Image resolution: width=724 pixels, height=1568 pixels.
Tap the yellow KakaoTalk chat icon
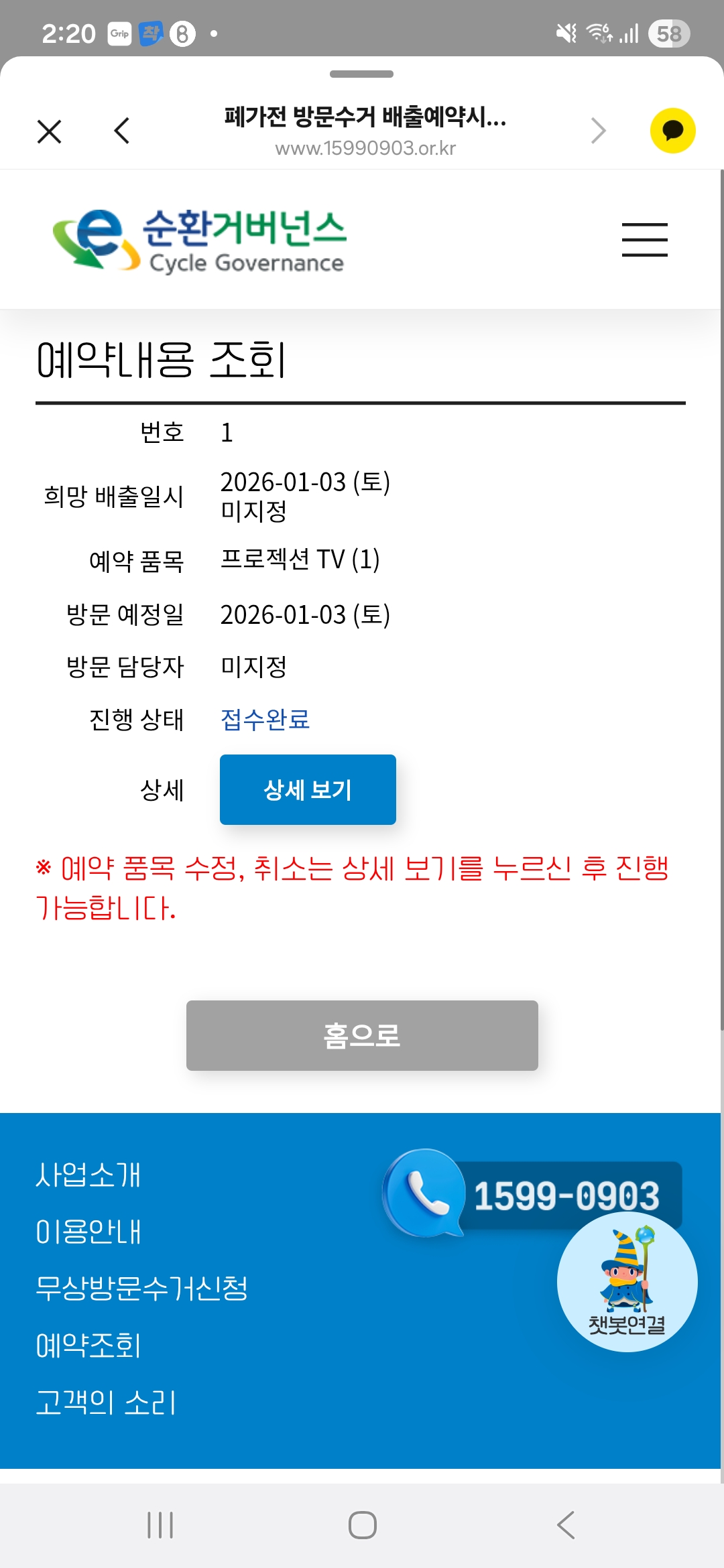point(672,131)
